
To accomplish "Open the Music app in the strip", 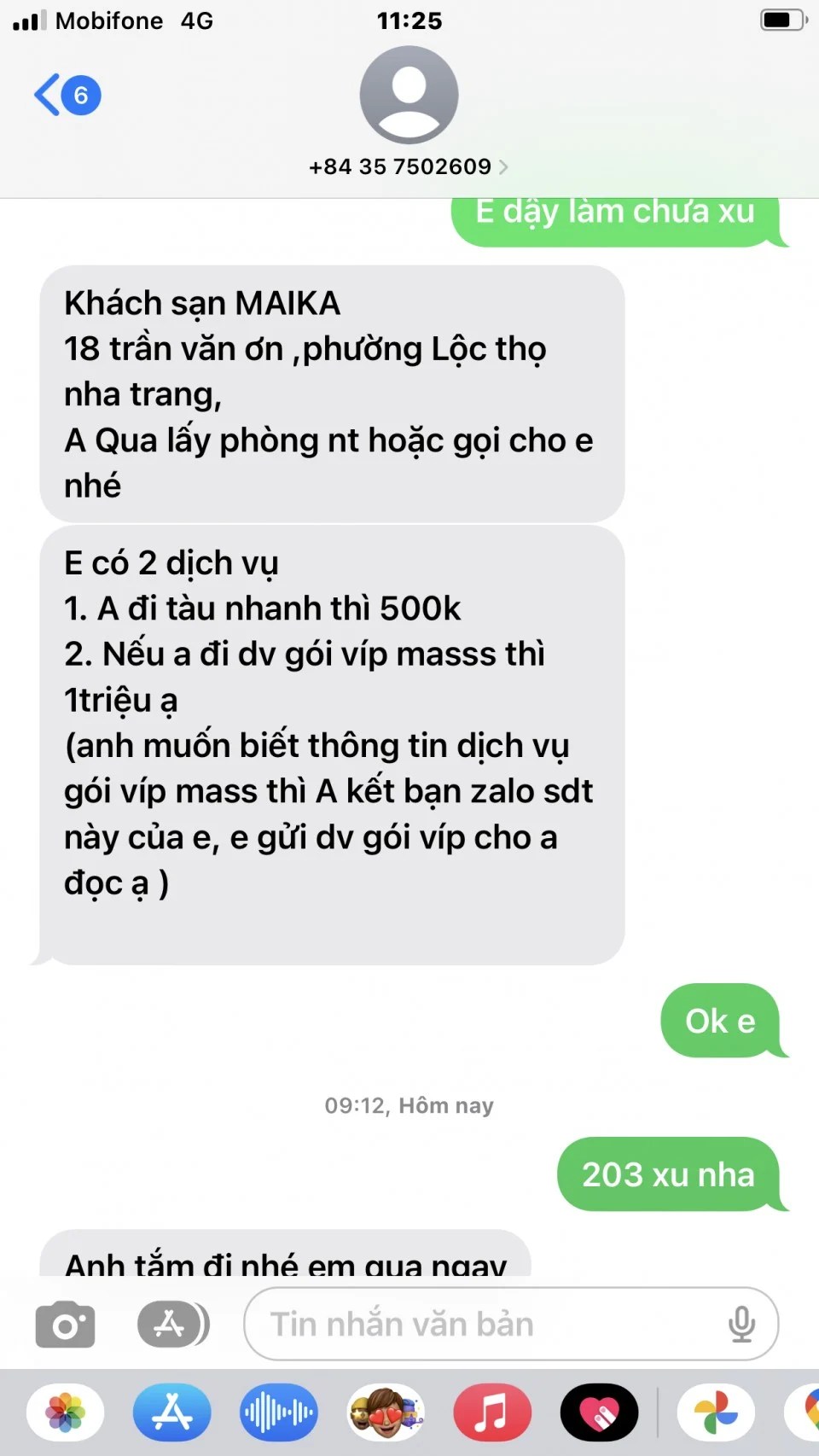I will click(x=492, y=1412).
